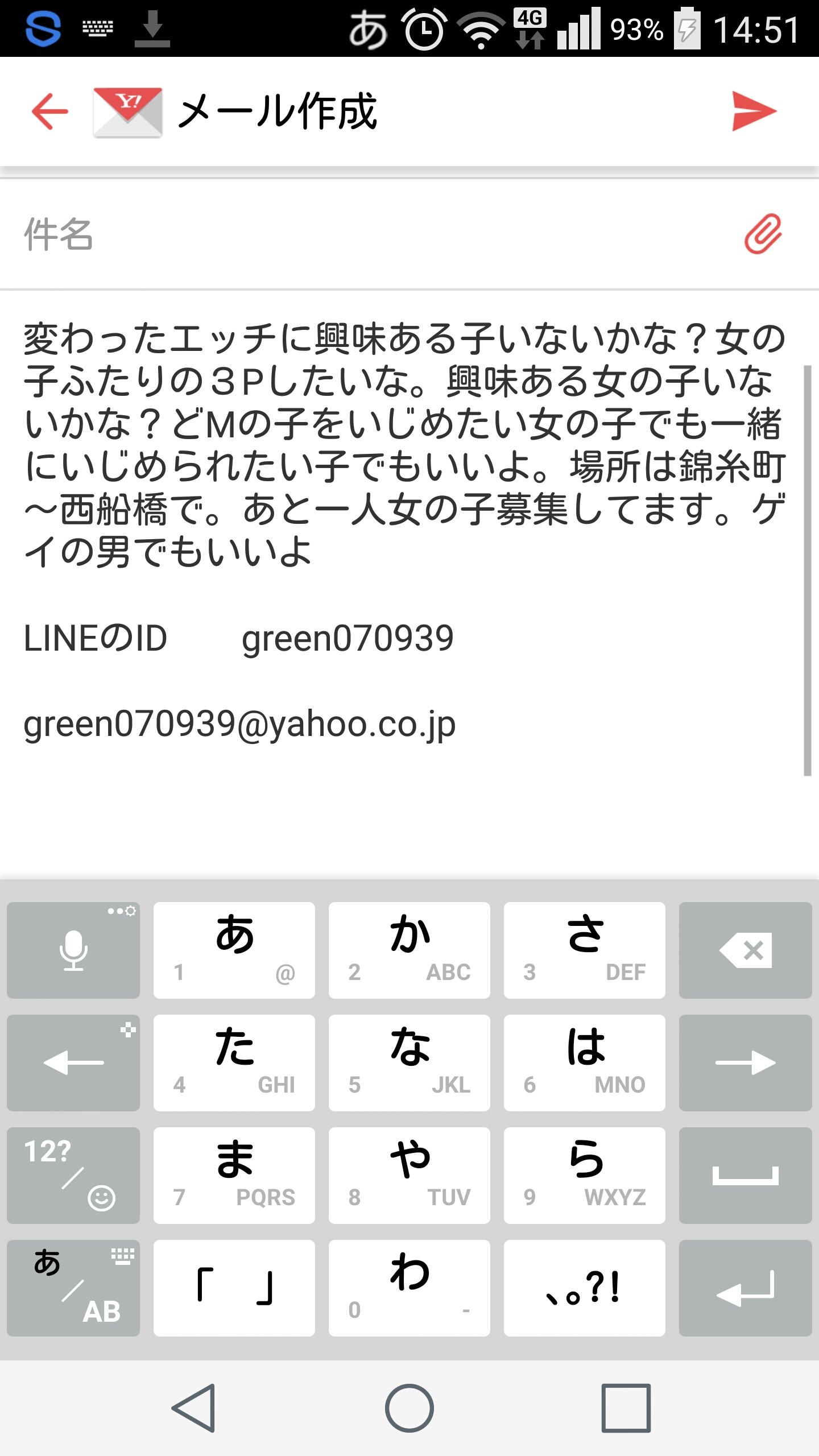
Task: Insert a space with the space key
Action: pyautogui.click(x=745, y=1176)
